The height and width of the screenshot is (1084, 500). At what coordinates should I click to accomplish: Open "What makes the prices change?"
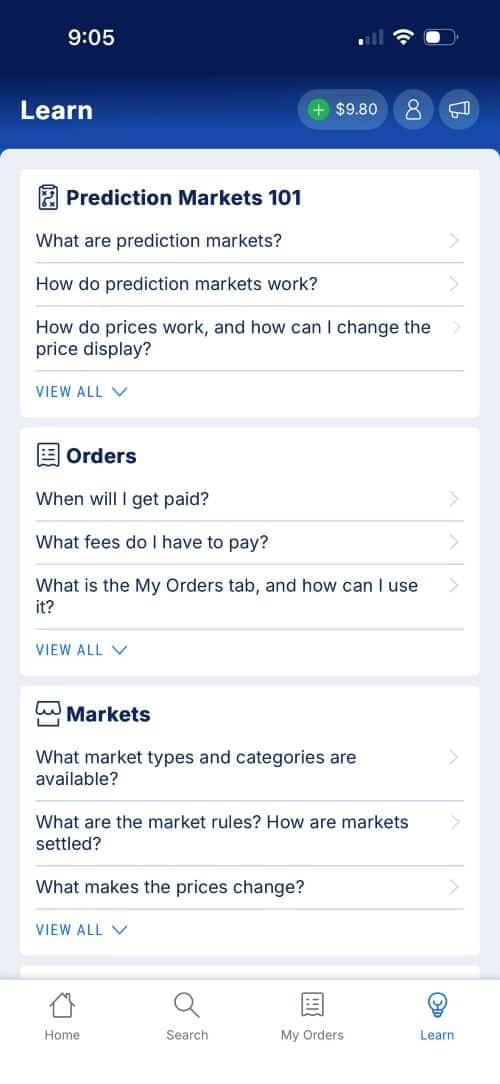click(x=249, y=887)
